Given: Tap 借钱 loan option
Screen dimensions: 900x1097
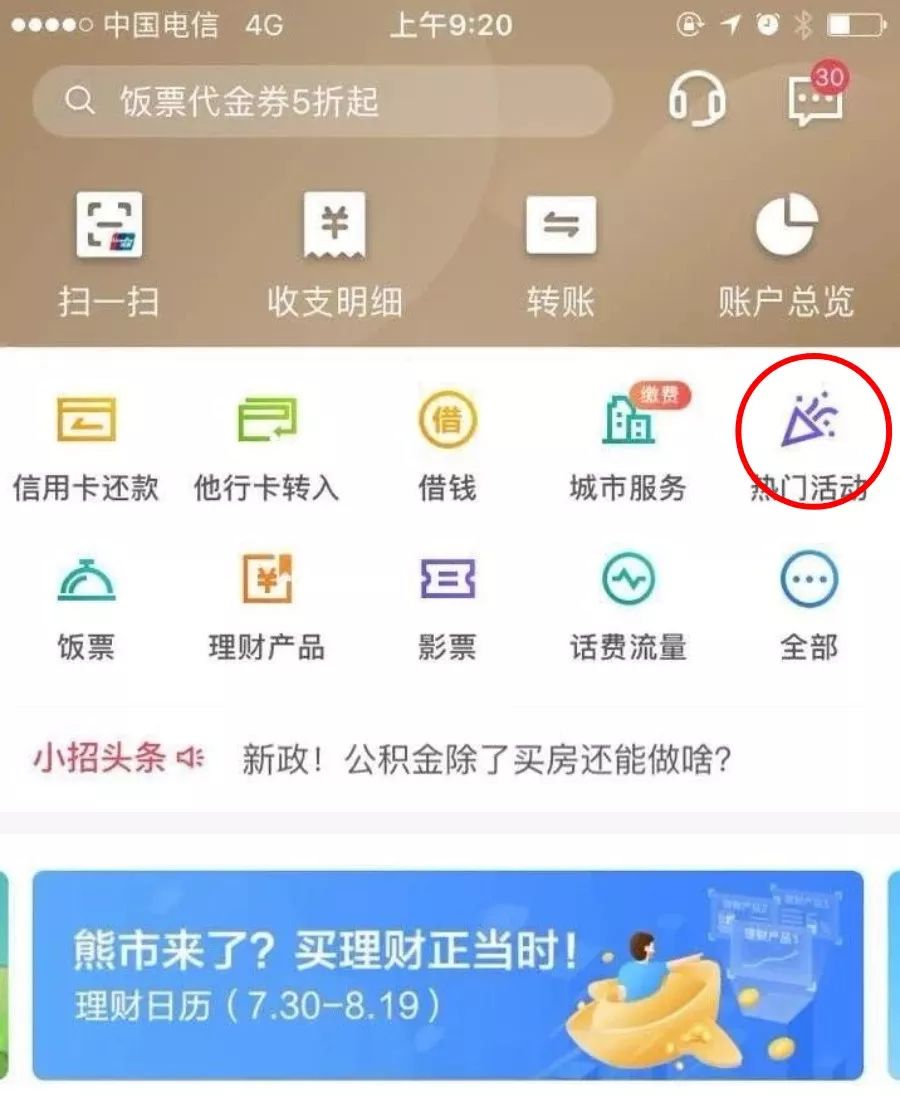Looking at the screenshot, I should [x=447, y=445].
